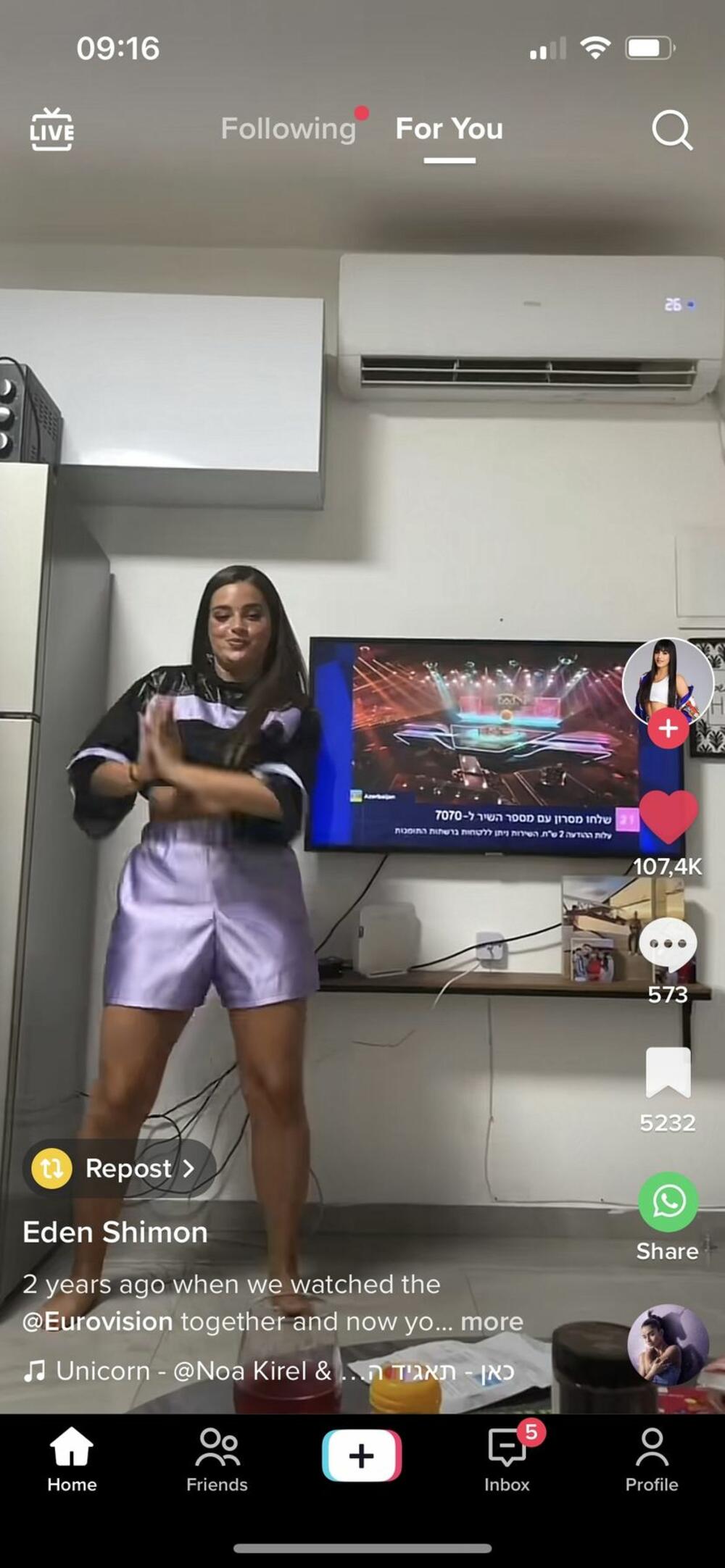Open the search magnifier

tap(671, 130)
